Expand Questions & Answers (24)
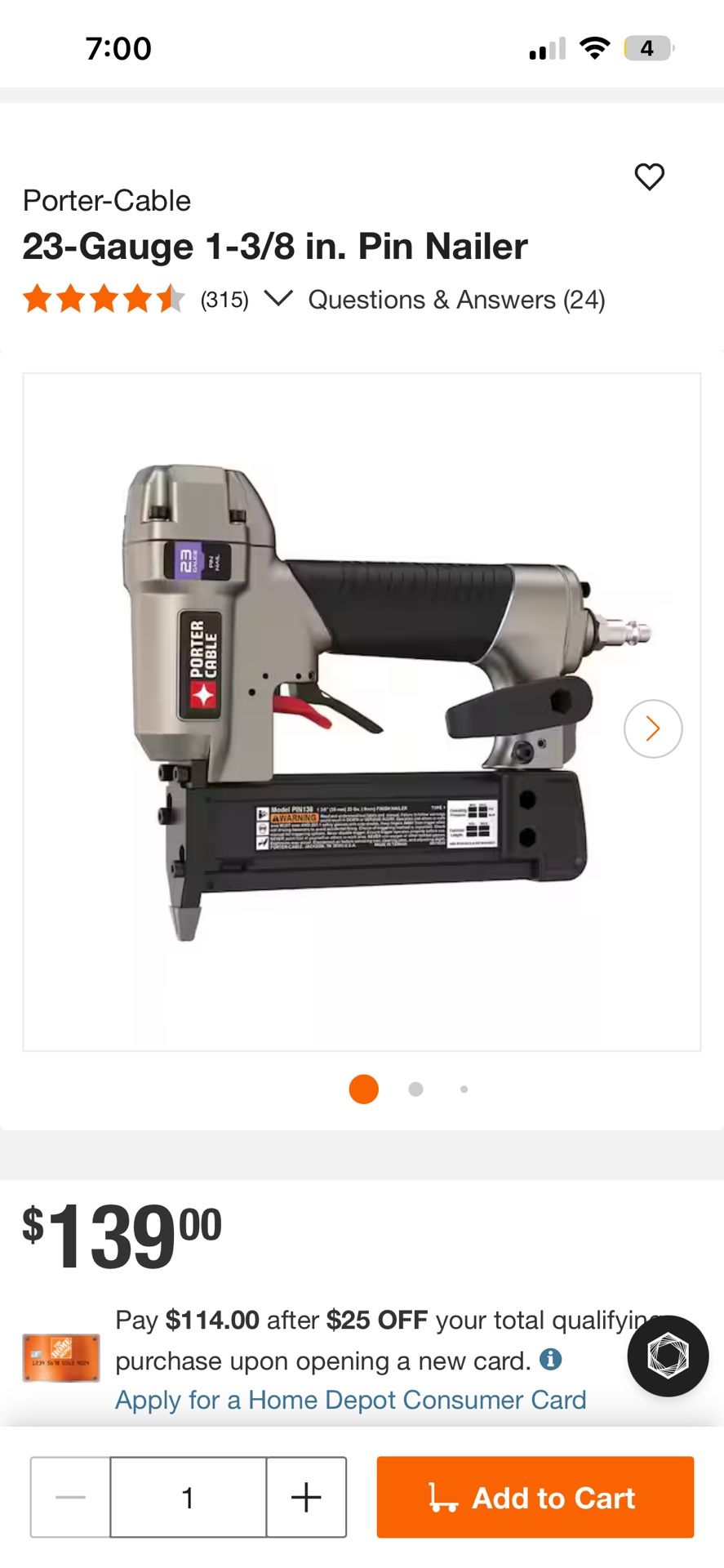The width and height of the screenshot is (724, 1568). point(455,300)
